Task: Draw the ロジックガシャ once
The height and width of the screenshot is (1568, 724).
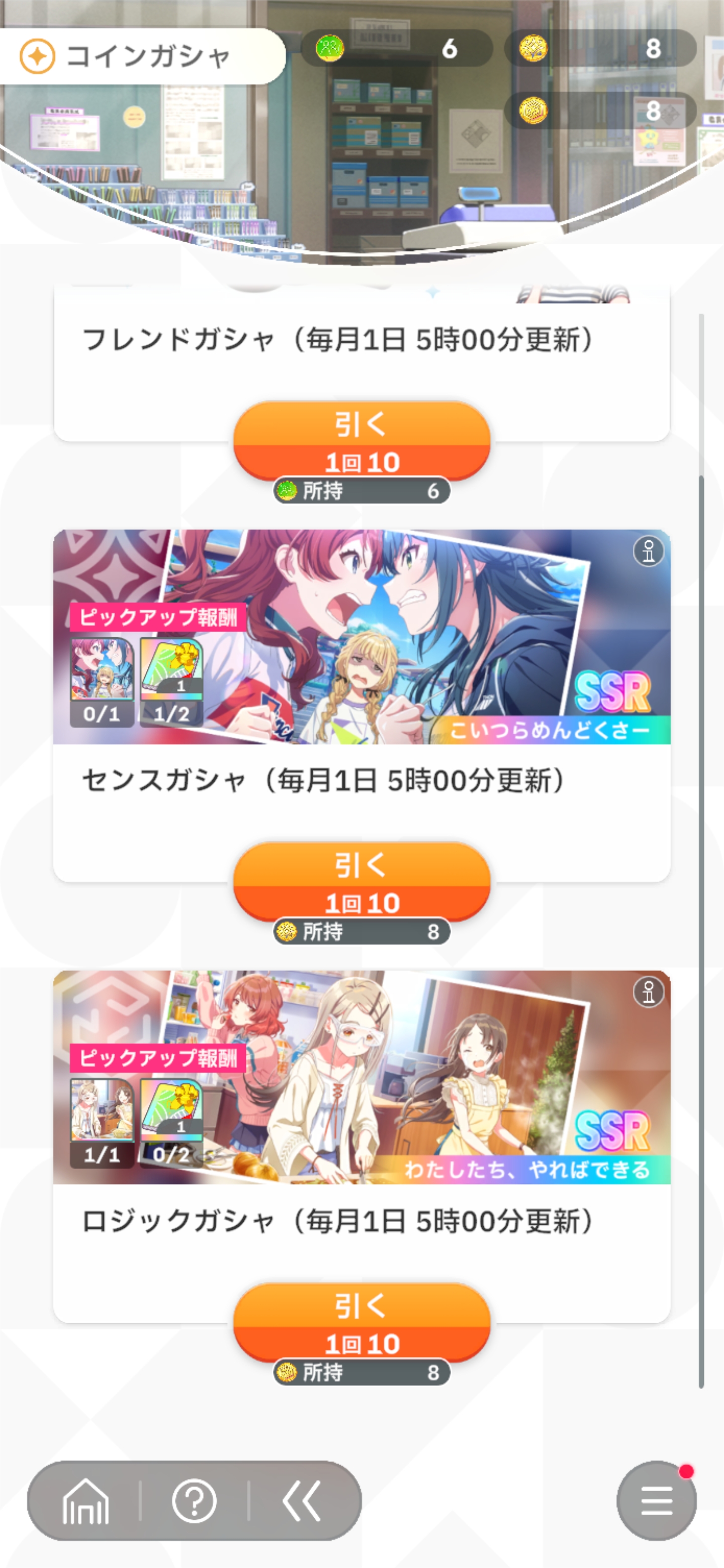Action: click(361, 1322)
